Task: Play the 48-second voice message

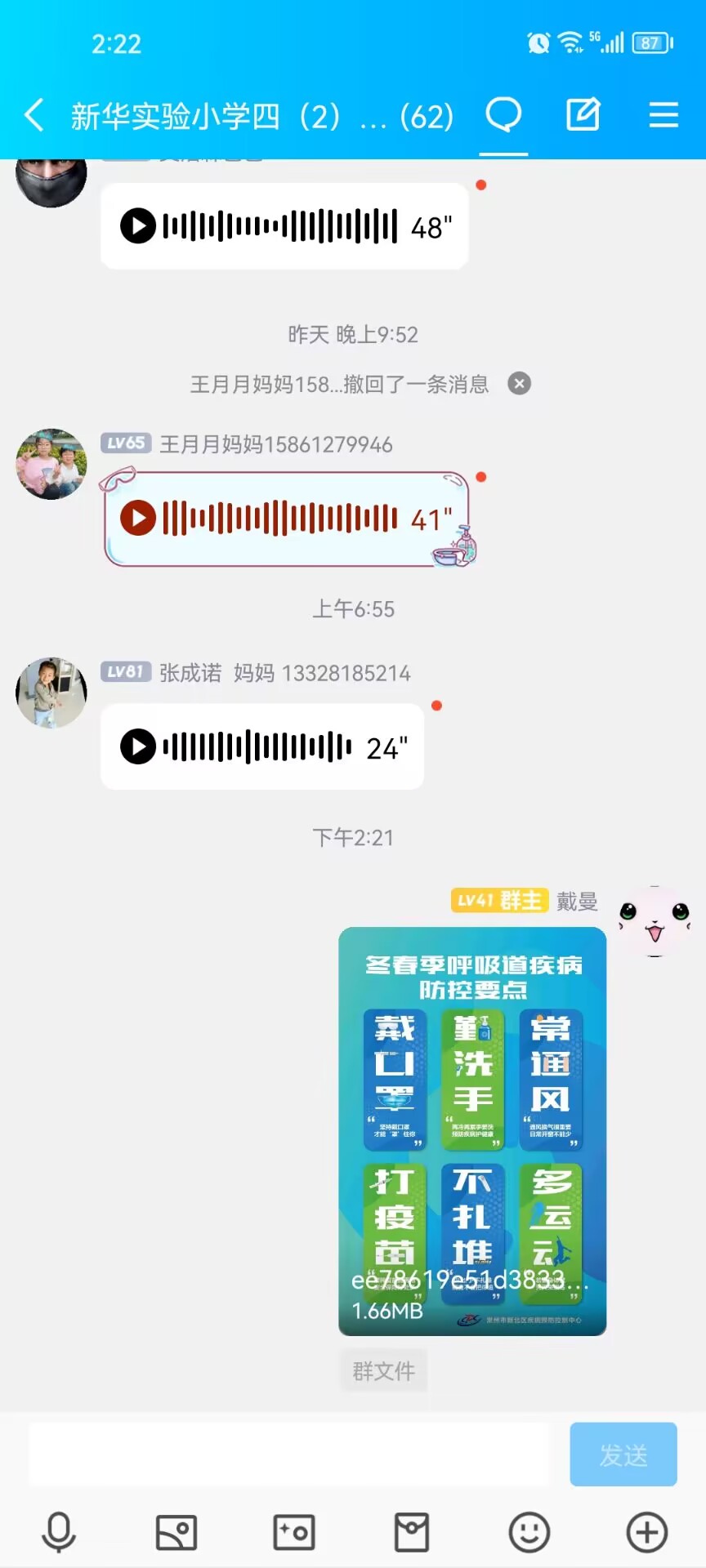Action: click(x=138, y=226)
